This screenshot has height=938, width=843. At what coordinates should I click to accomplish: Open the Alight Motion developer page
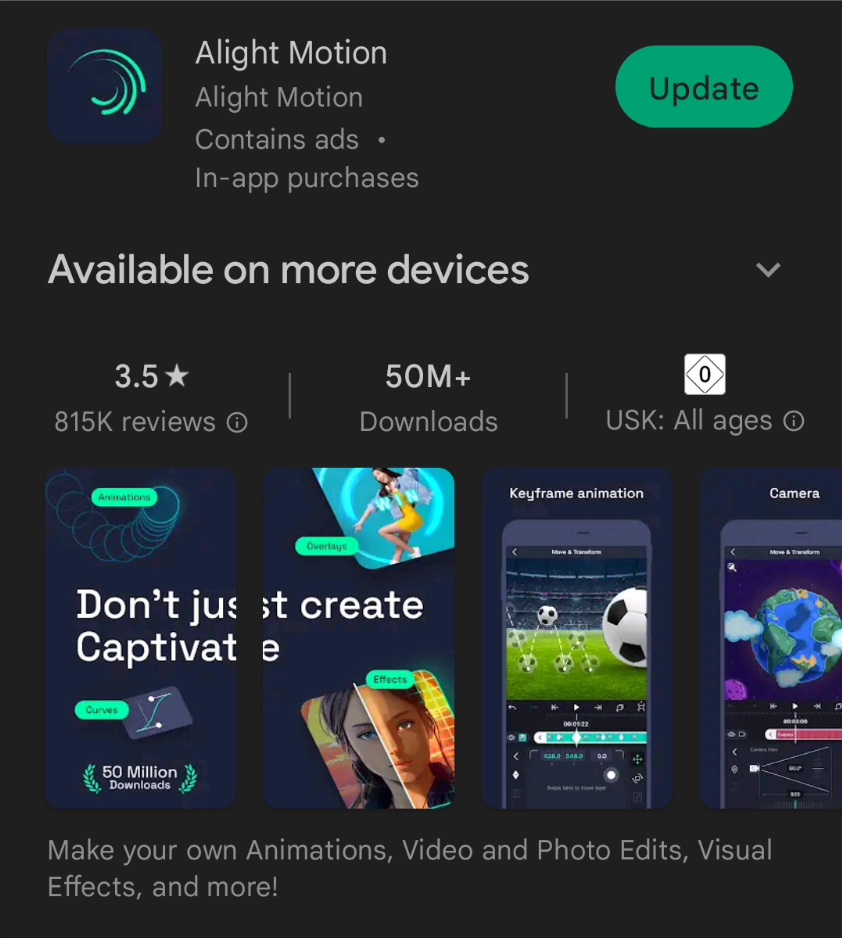coord(279,98)
